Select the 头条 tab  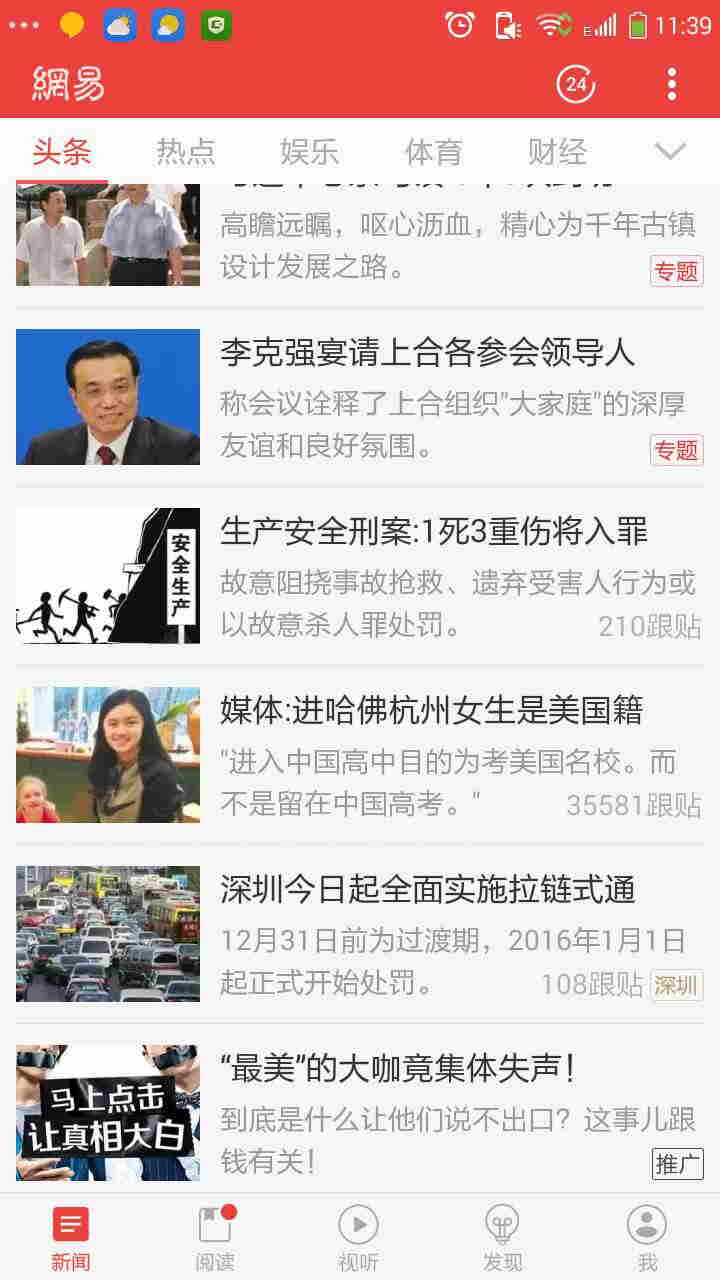[62, 152]
